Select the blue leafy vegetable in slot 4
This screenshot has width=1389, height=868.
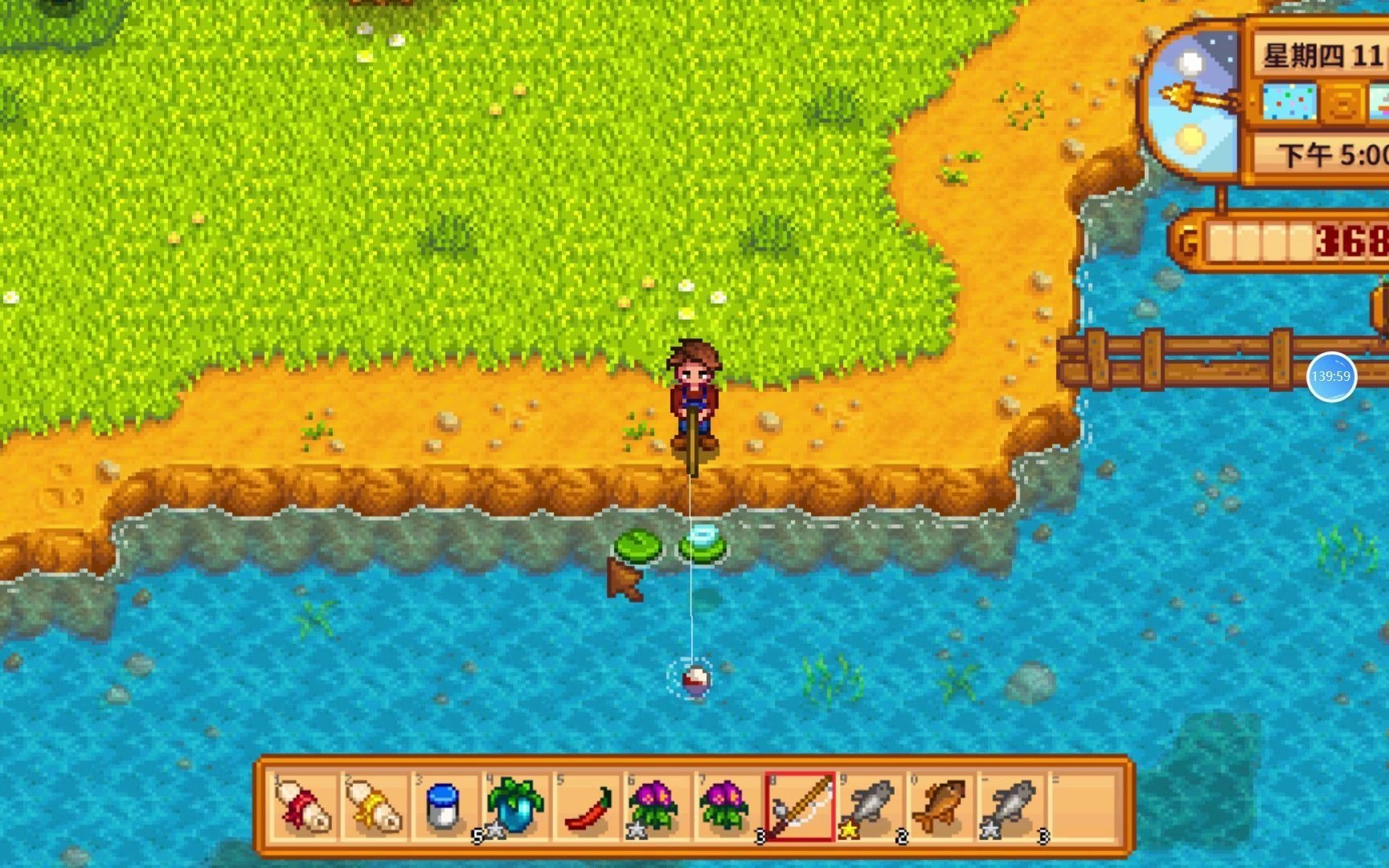pyautogui.click(x=515, y=806)
